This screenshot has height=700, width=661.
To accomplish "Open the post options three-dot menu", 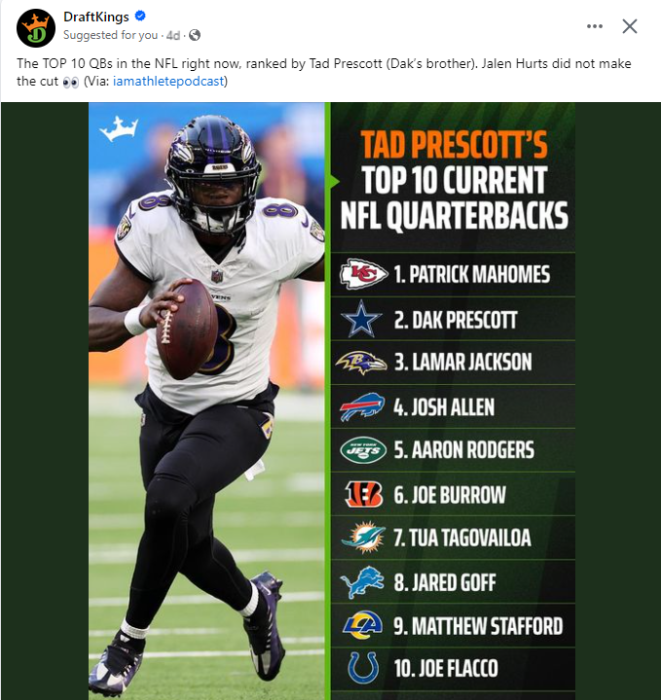I will pos(595,26).
